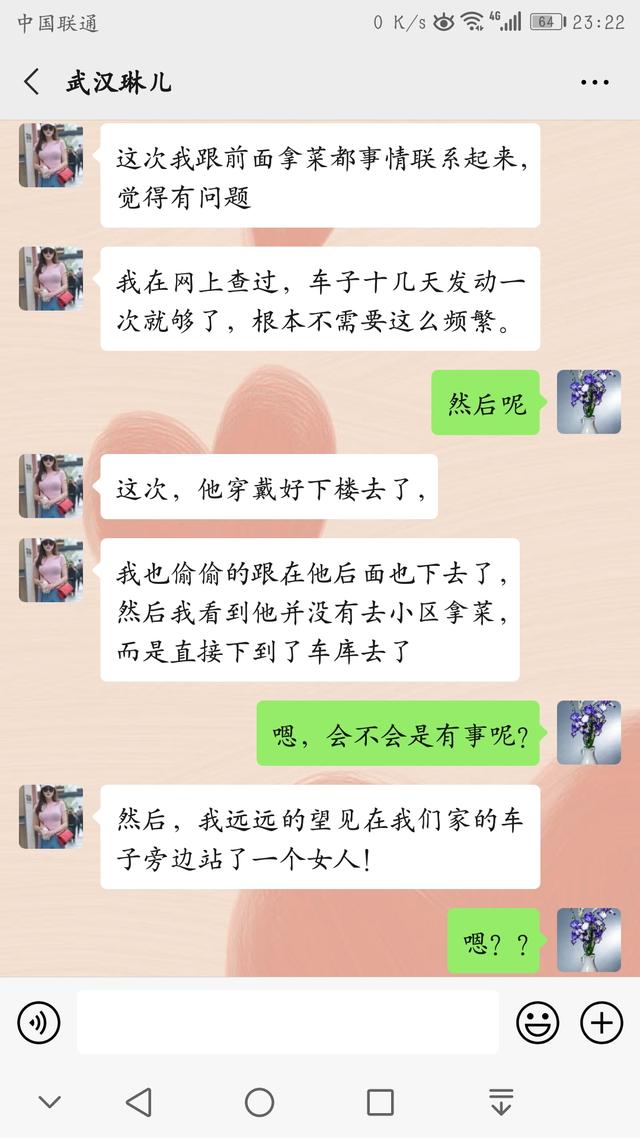Open the plus attachments menu
This screenshot has height=1138, width=640.
[x=601, y=1022]
